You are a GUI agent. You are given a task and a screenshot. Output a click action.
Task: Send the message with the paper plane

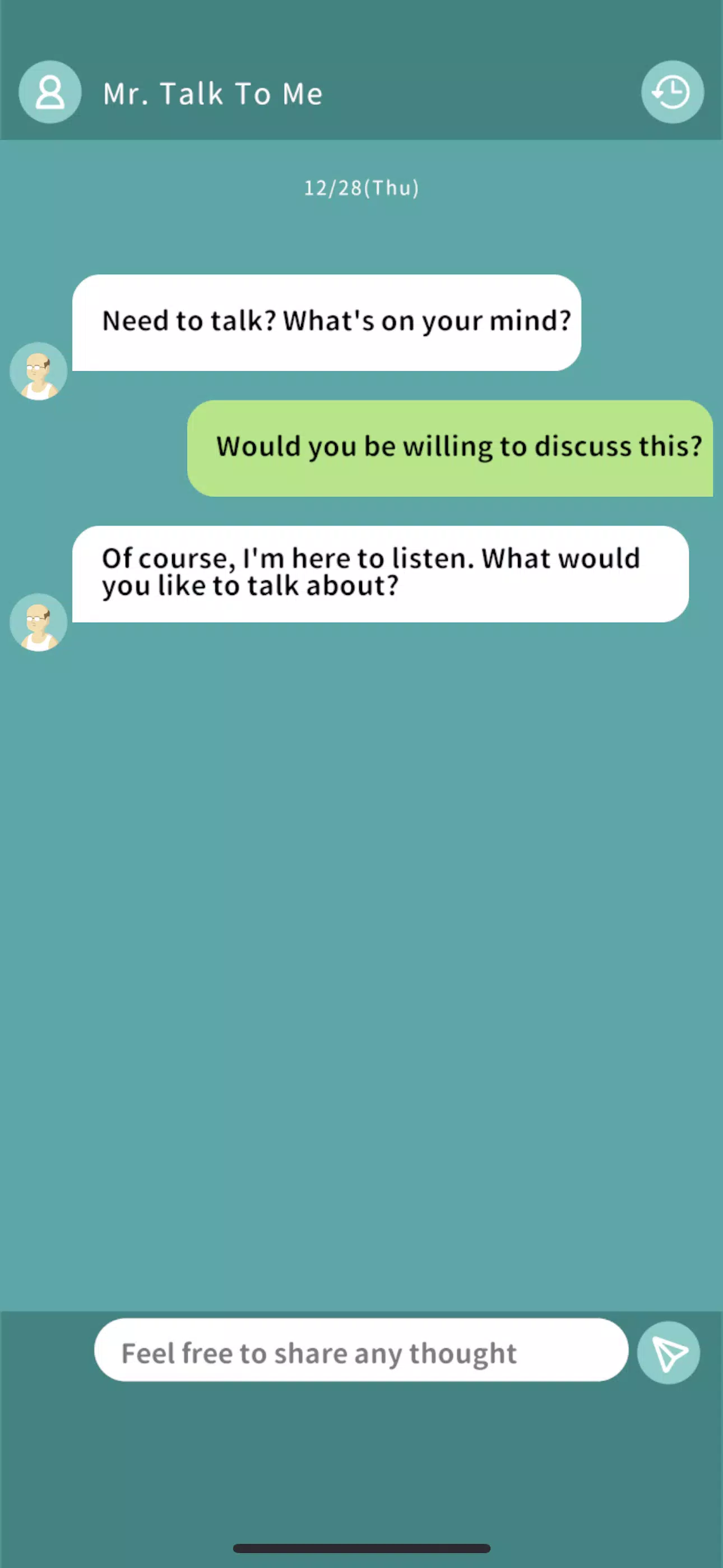click(668, 1353)
